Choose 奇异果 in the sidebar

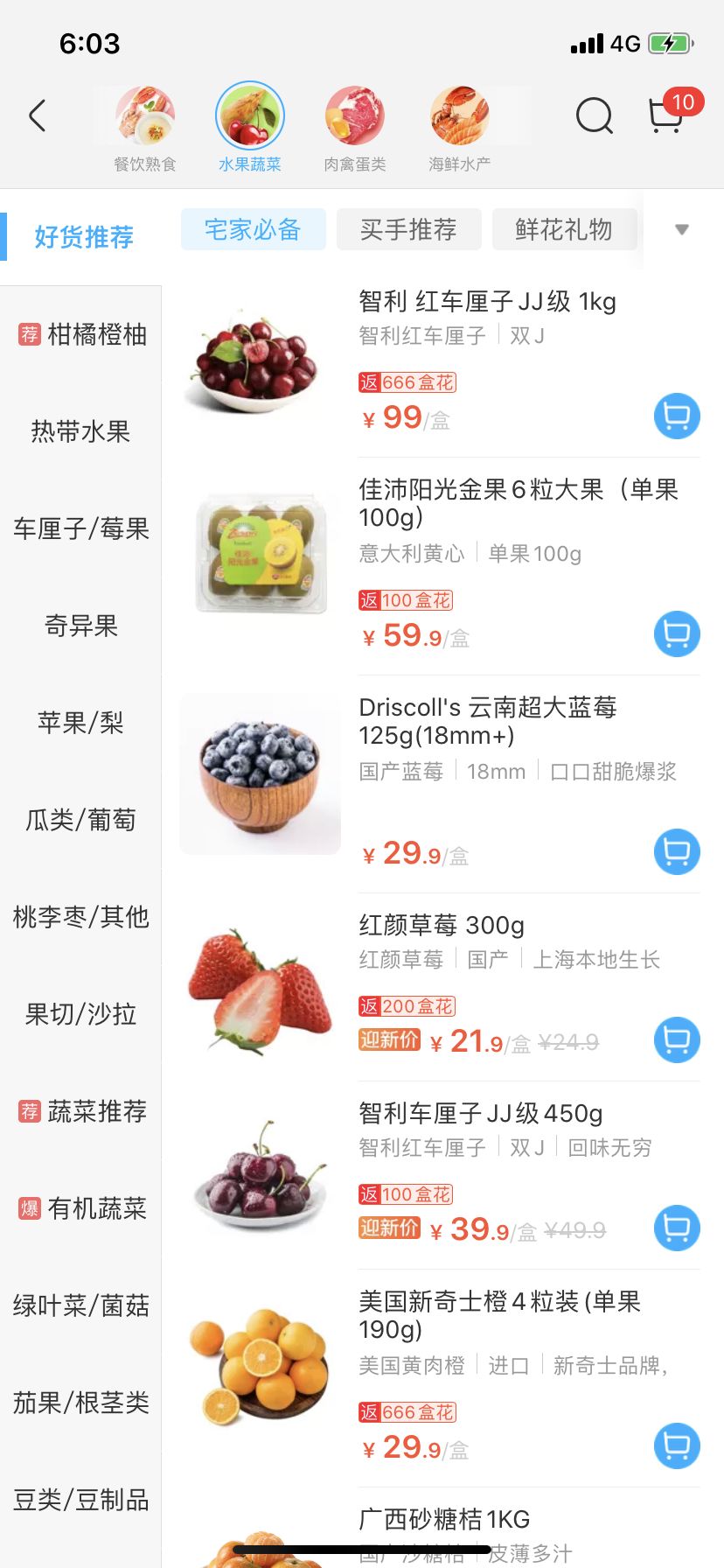point(81,626)
